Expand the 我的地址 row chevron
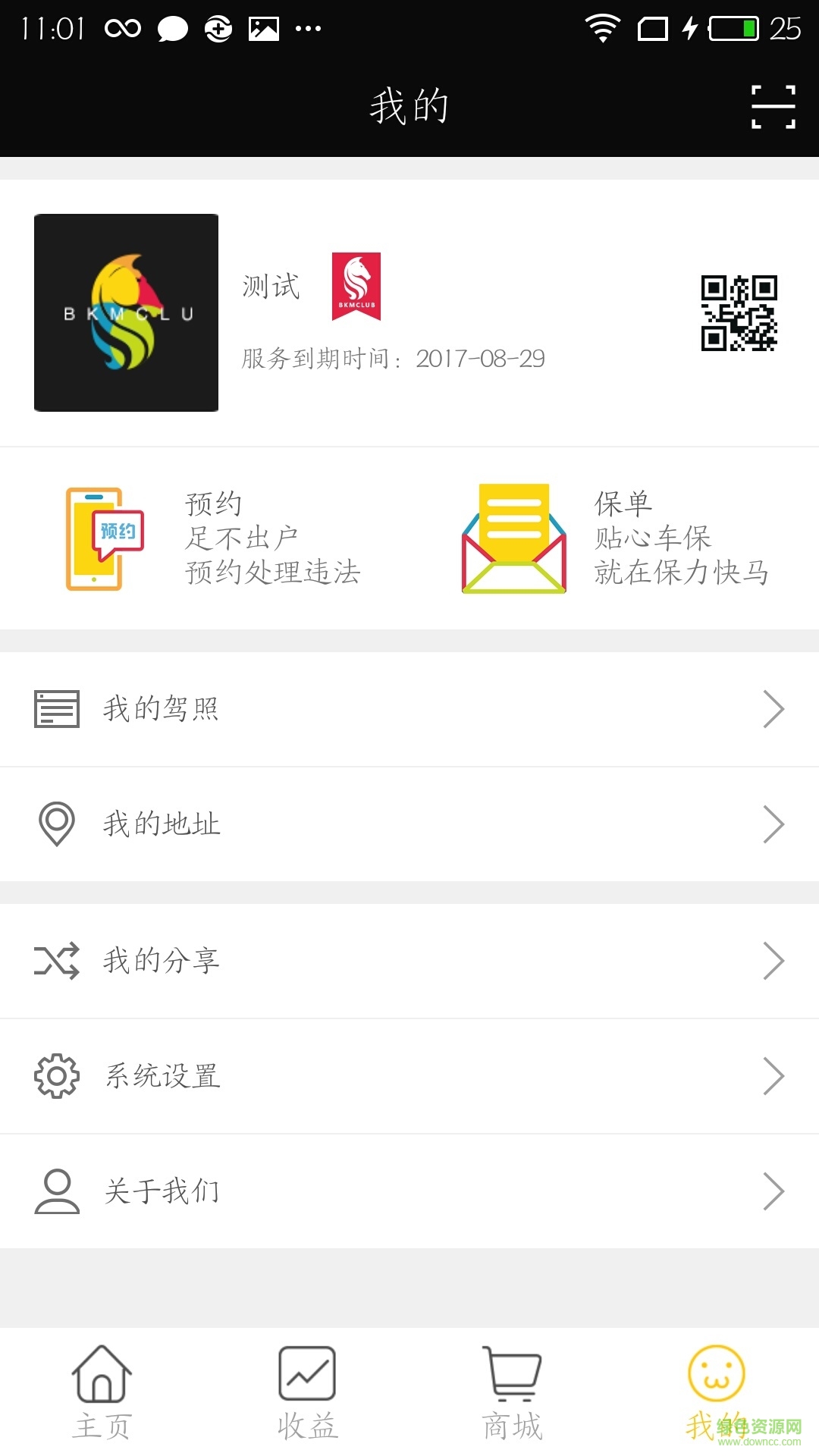Viewport: 819px width, 1456px height. [773, 824]
